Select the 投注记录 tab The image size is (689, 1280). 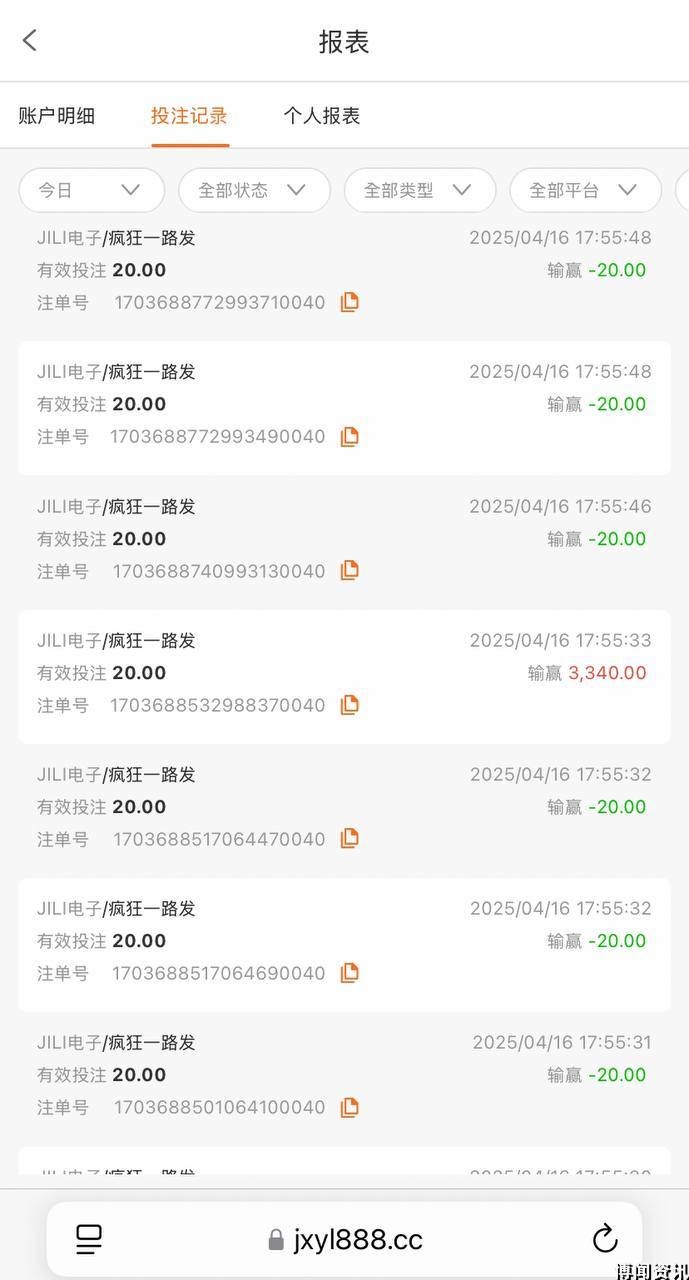(189, 116)
